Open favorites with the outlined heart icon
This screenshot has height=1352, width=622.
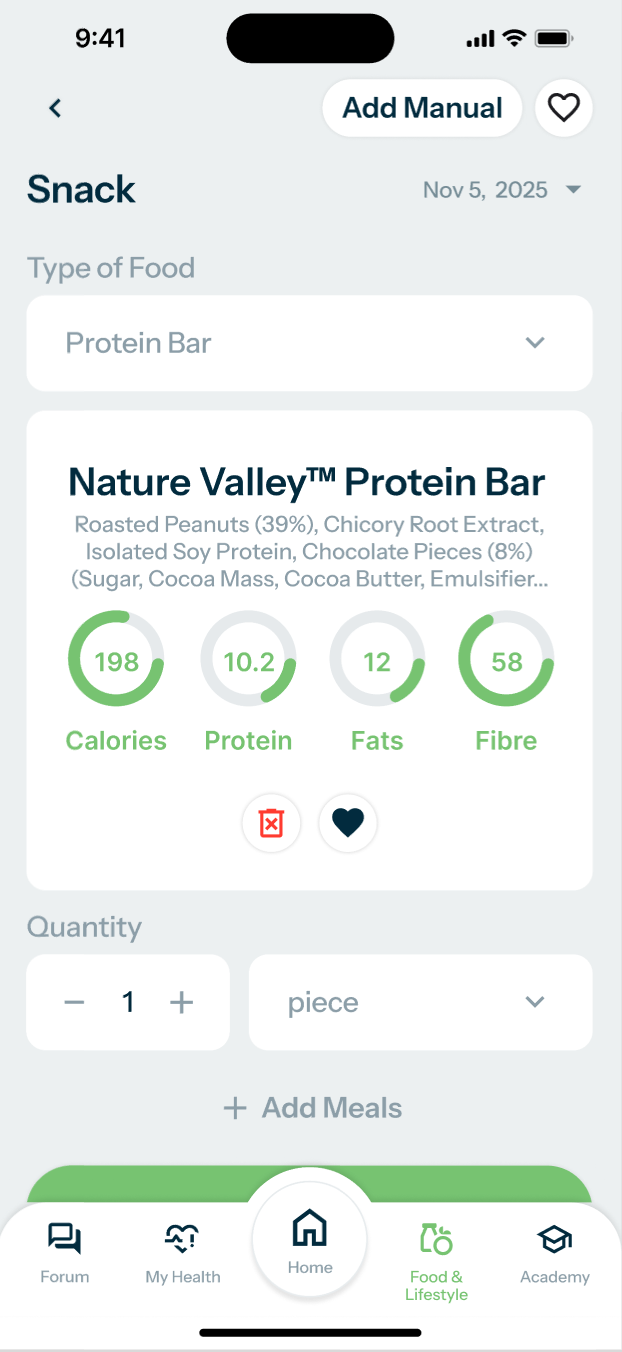point(564,108)
